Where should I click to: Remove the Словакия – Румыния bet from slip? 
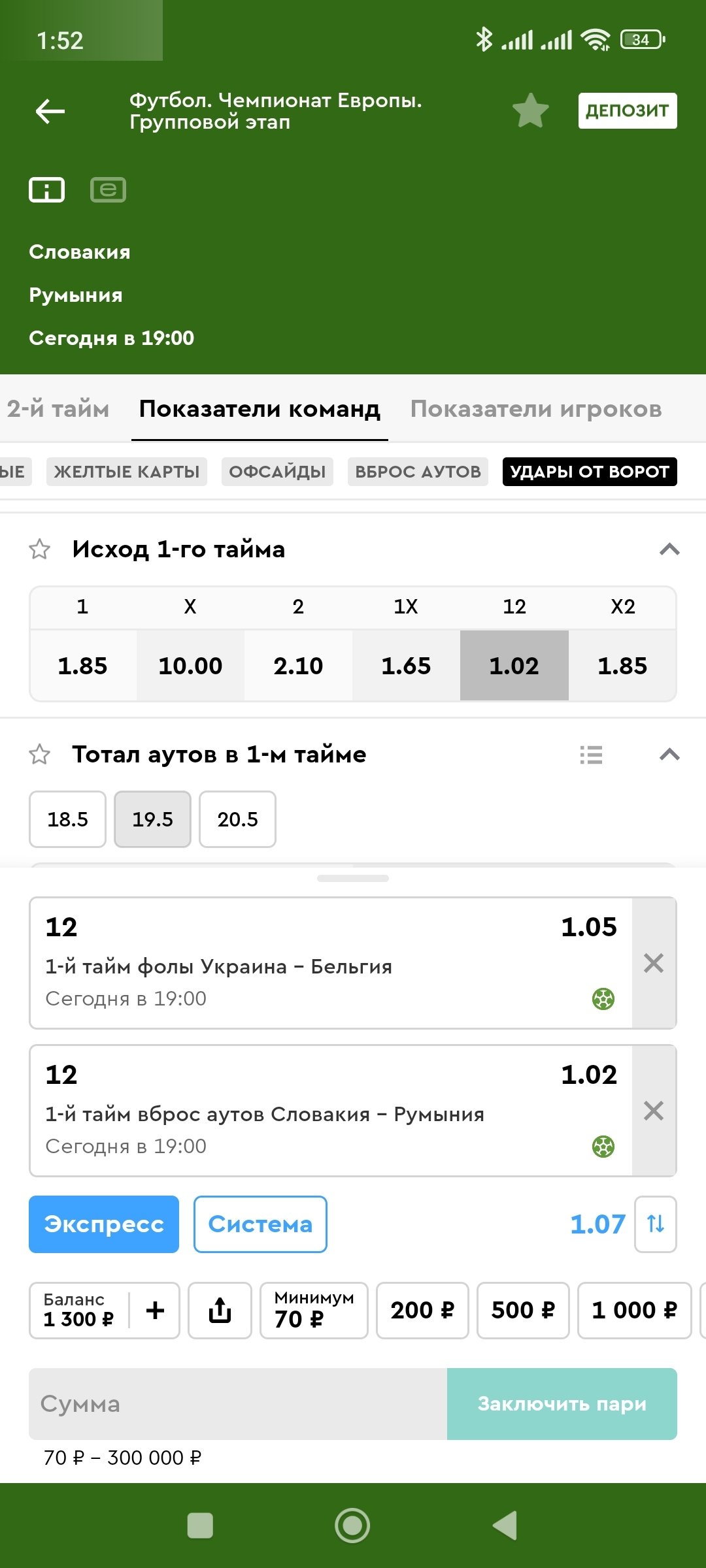654,1111
